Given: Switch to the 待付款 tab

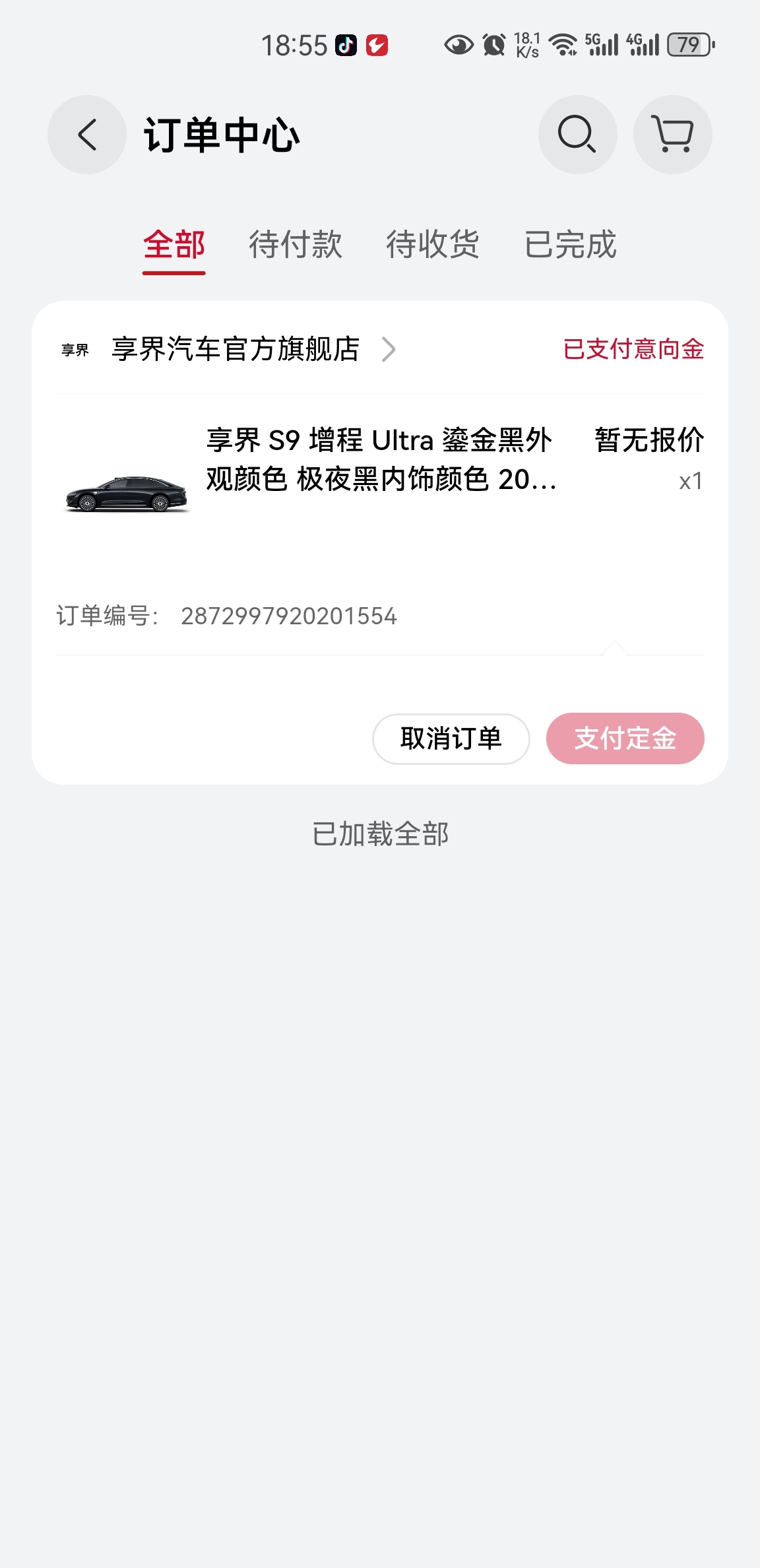Looking at the screenshot, I should pyautogui.click(x=294, y=245).
